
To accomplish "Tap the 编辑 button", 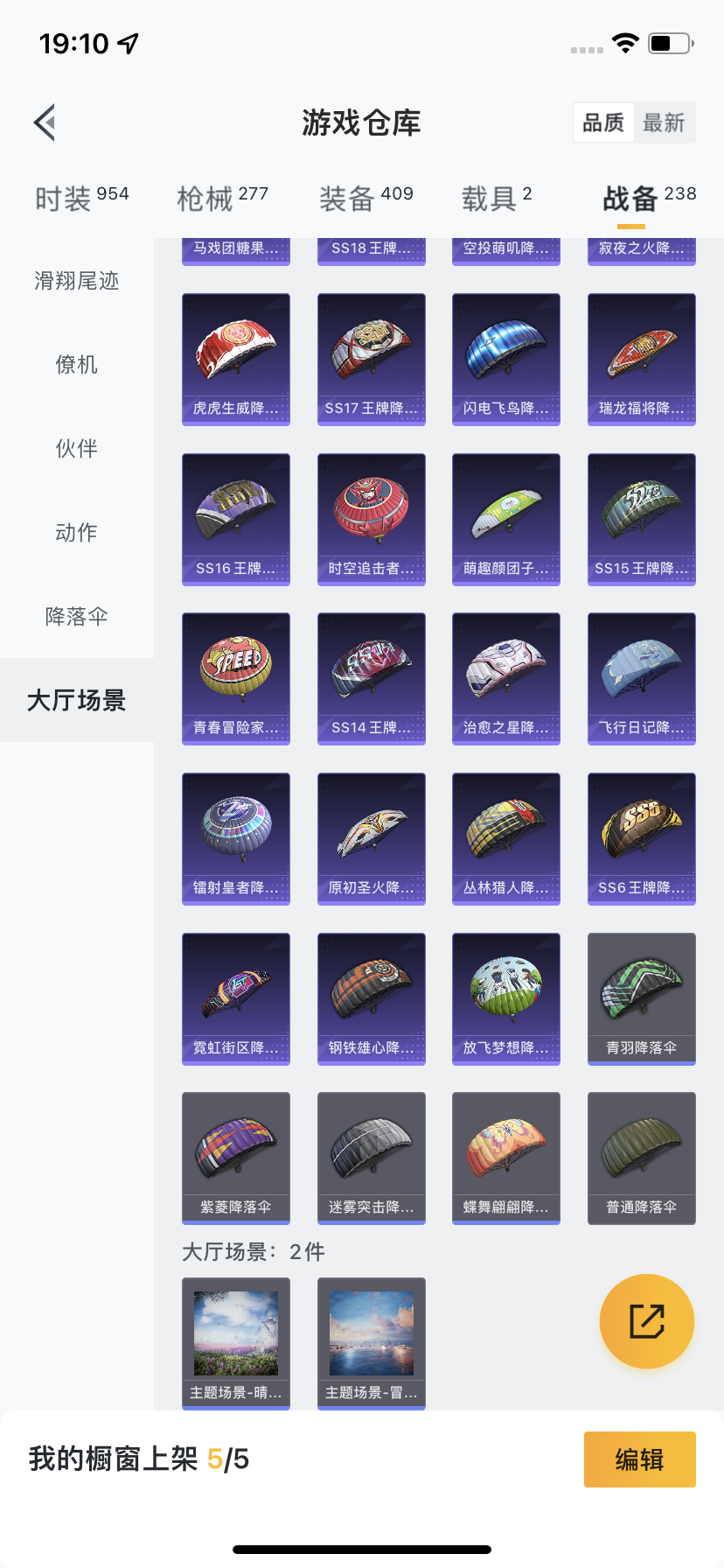I will 639,1459.
